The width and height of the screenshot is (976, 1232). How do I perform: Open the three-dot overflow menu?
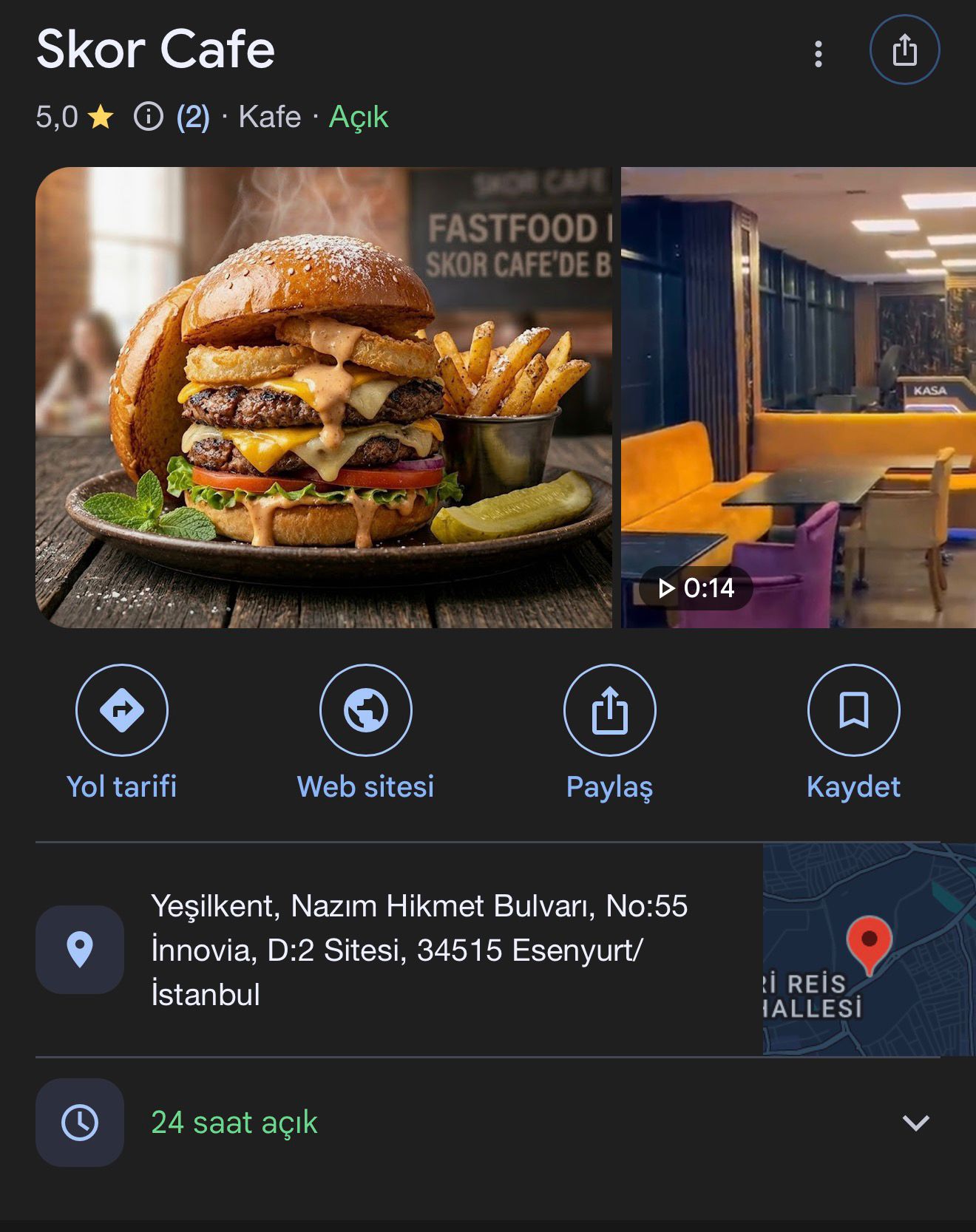(x=818, y=53)
